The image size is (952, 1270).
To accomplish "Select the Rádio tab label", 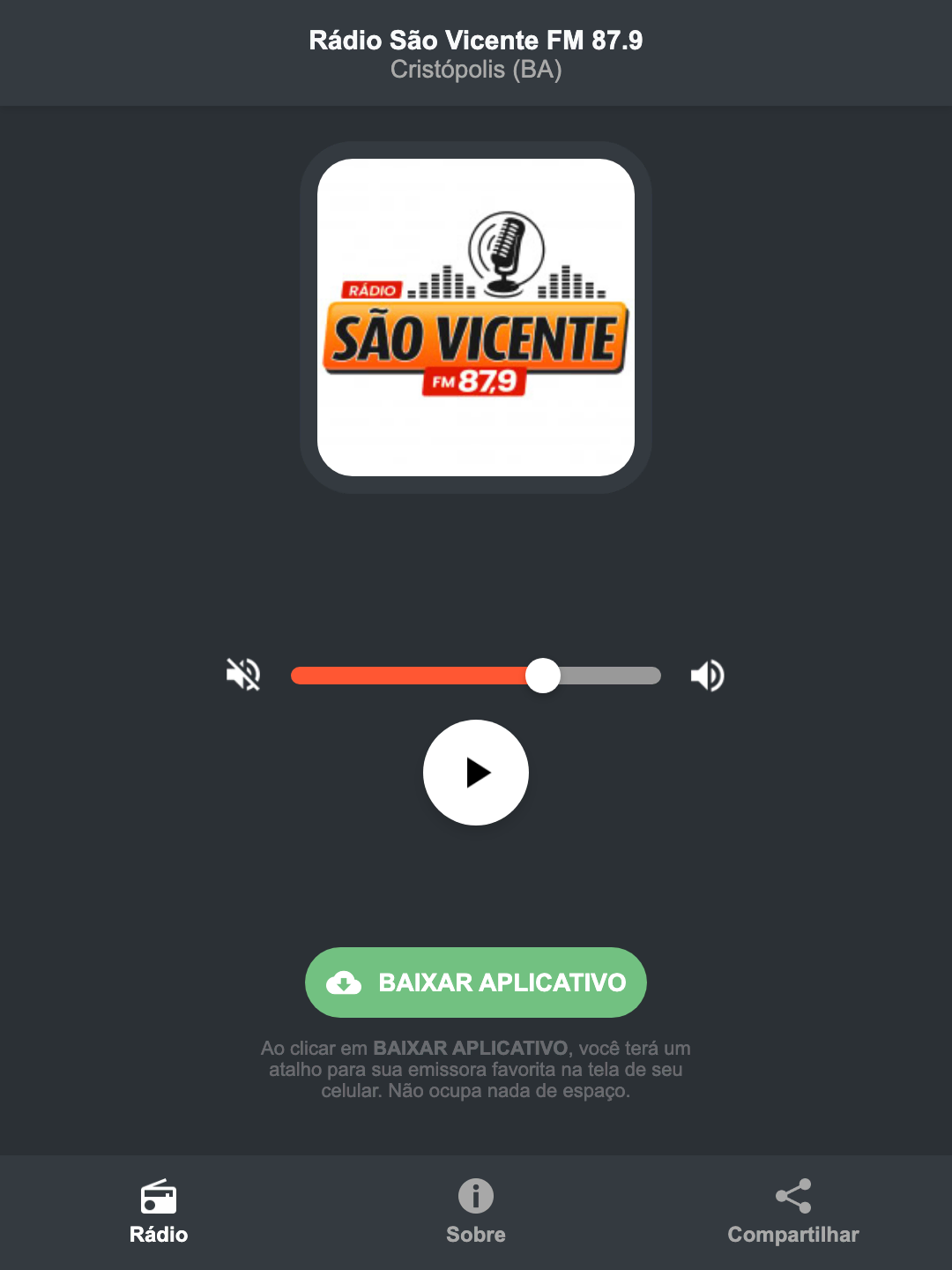I will pos(158,1235).
